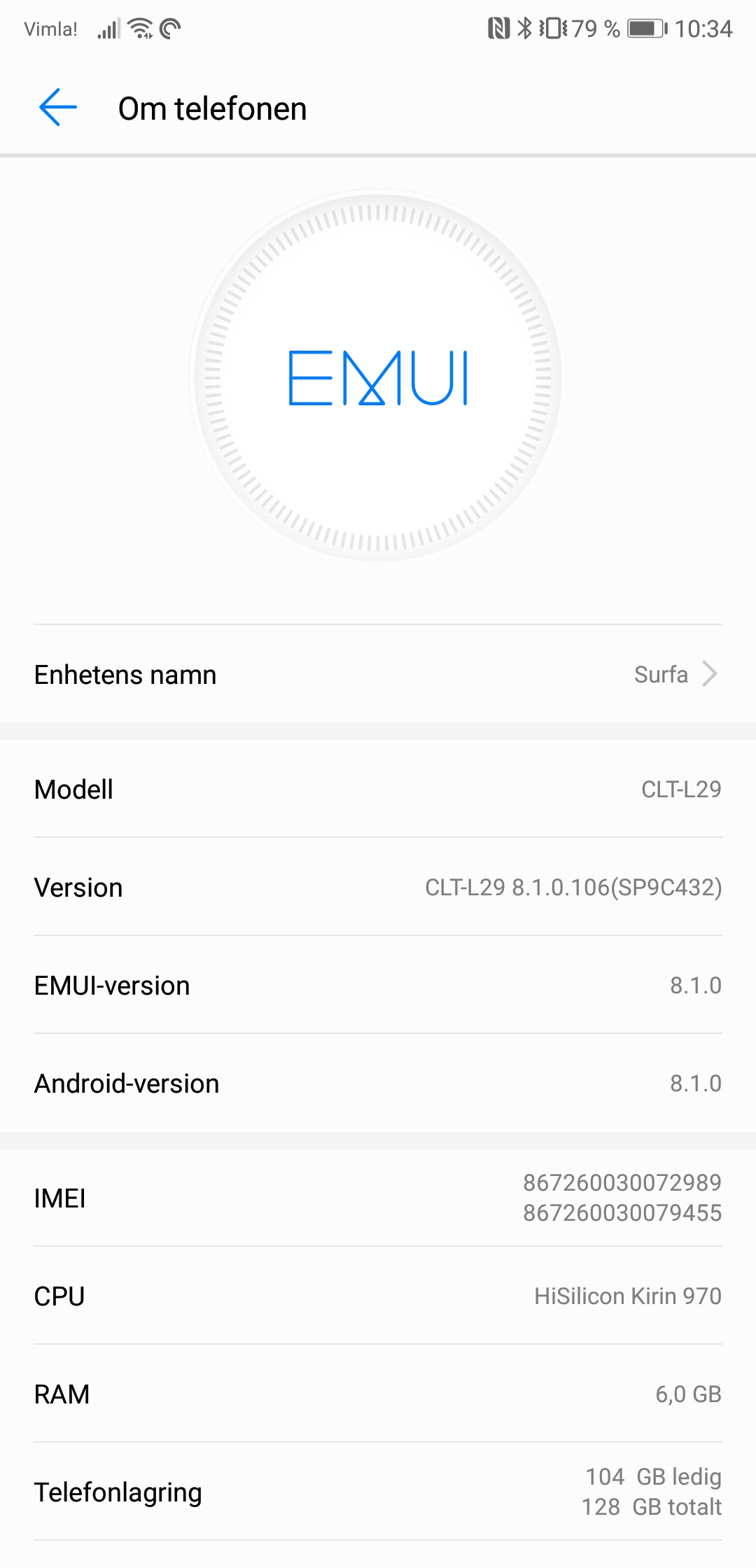Open Enhetens namn row
The height and width of the screenshot is (1568, 756).
(x=378, y=675)
